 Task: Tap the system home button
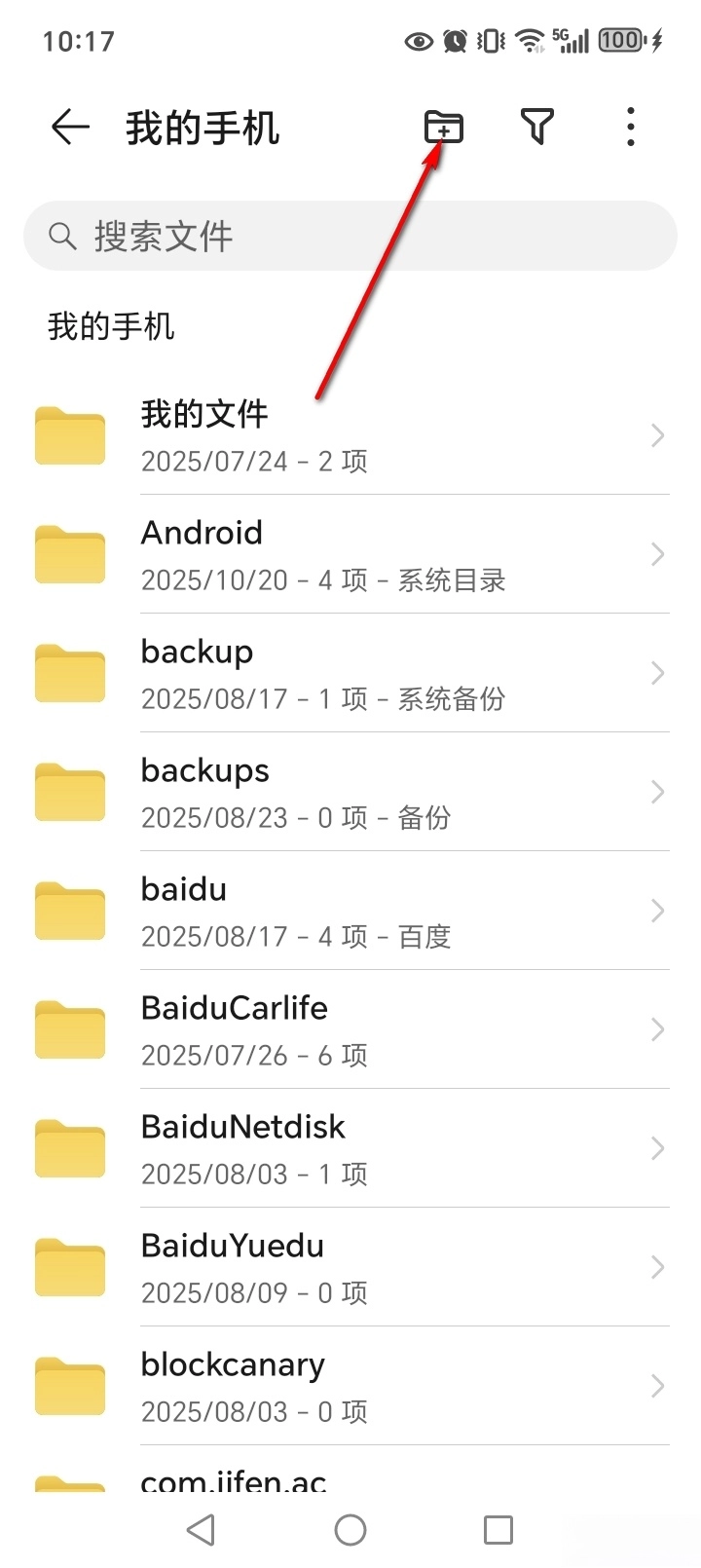pos(350,1530)
